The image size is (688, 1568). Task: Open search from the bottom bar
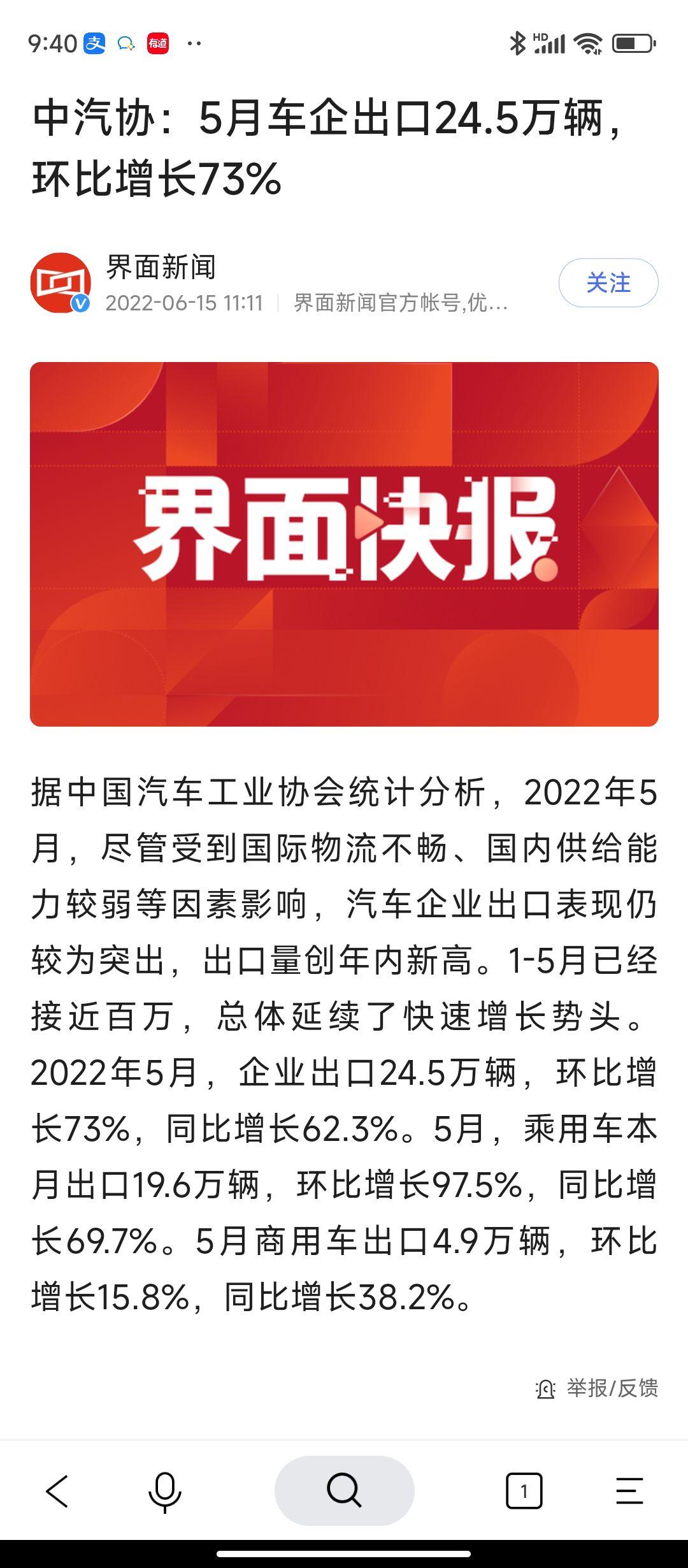(x=344, y=1490)
